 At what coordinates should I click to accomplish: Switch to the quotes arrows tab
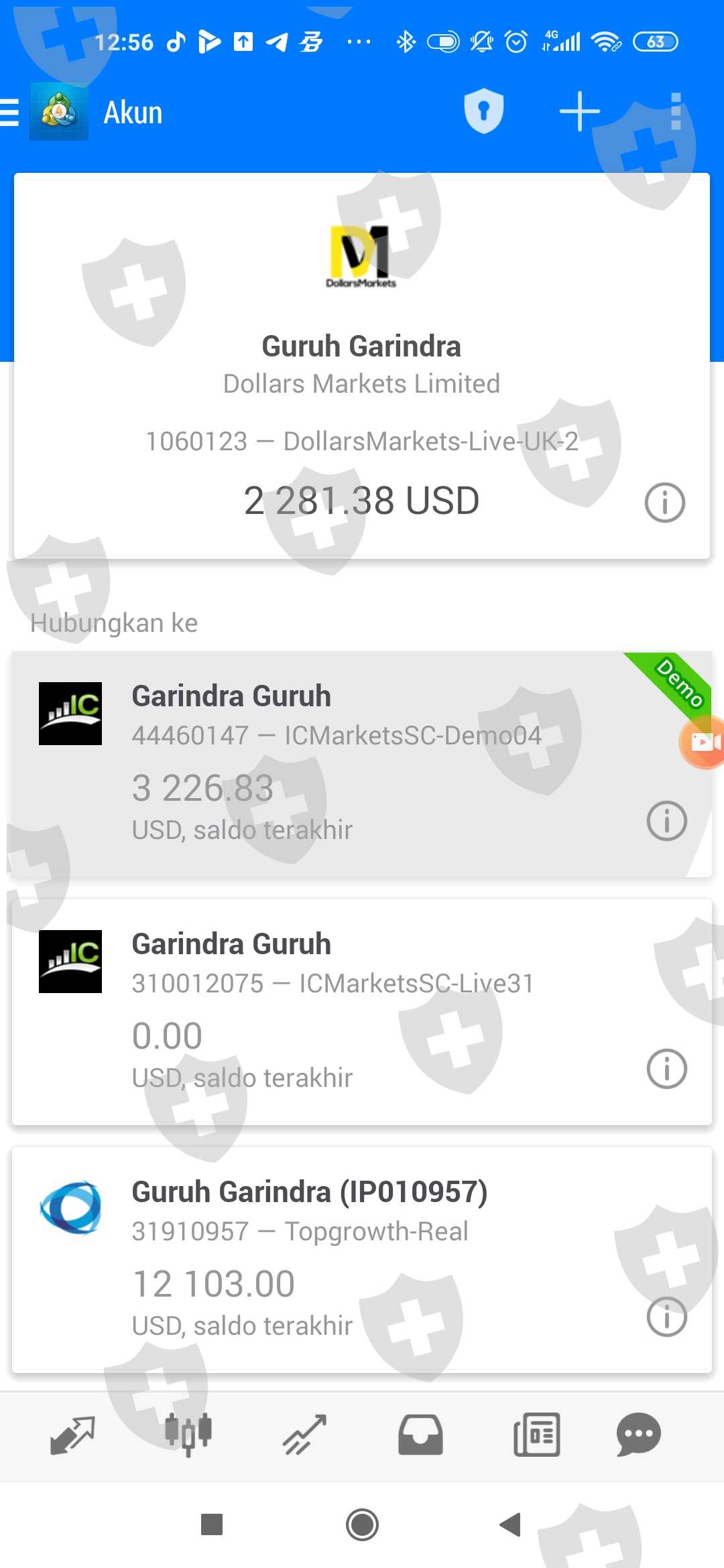pos(72,1435)
